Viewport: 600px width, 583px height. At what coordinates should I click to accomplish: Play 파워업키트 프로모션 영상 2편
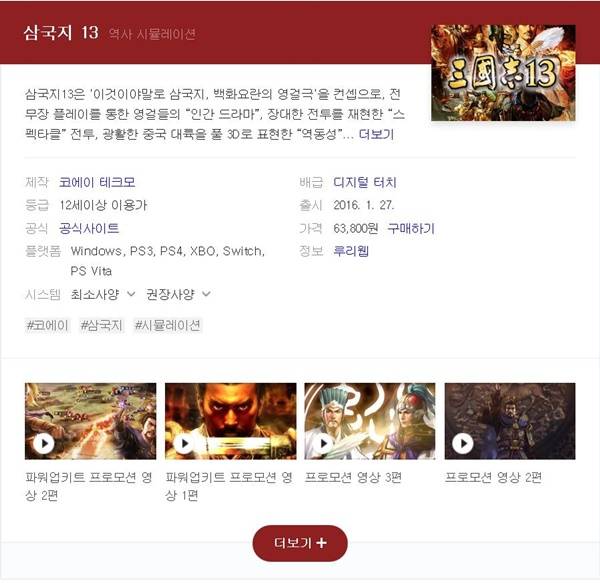pos(90,421)
